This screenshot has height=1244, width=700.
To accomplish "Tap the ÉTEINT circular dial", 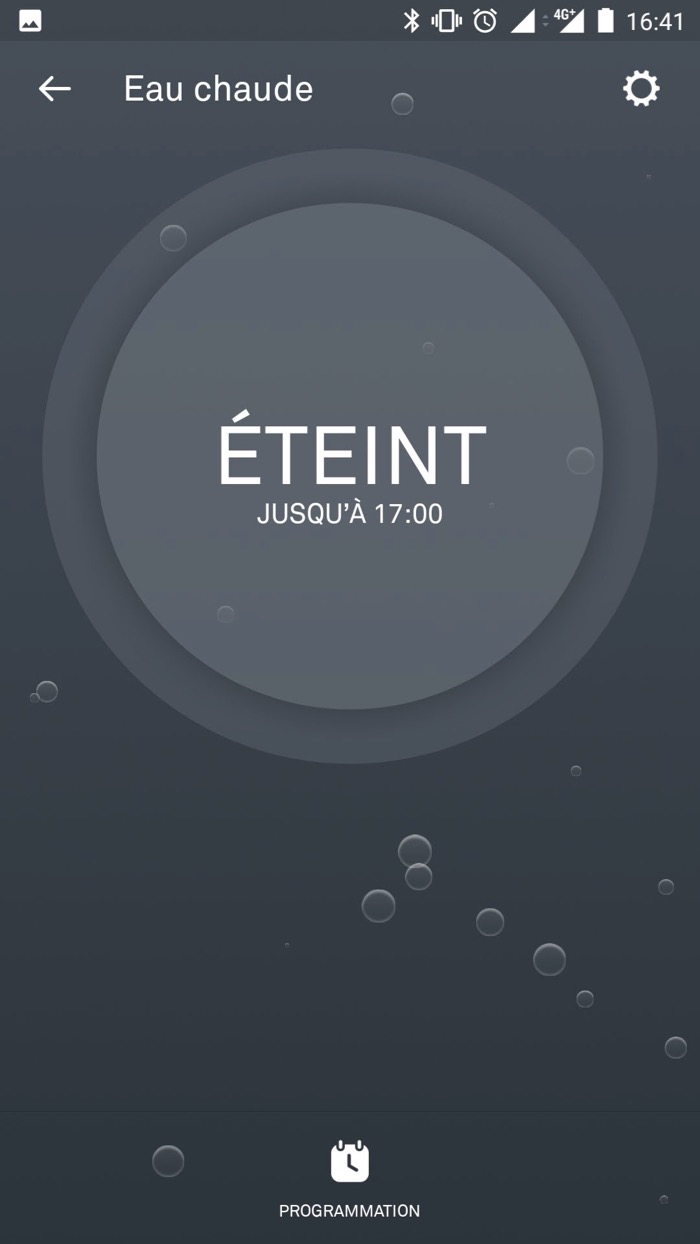I will (350, 456).
